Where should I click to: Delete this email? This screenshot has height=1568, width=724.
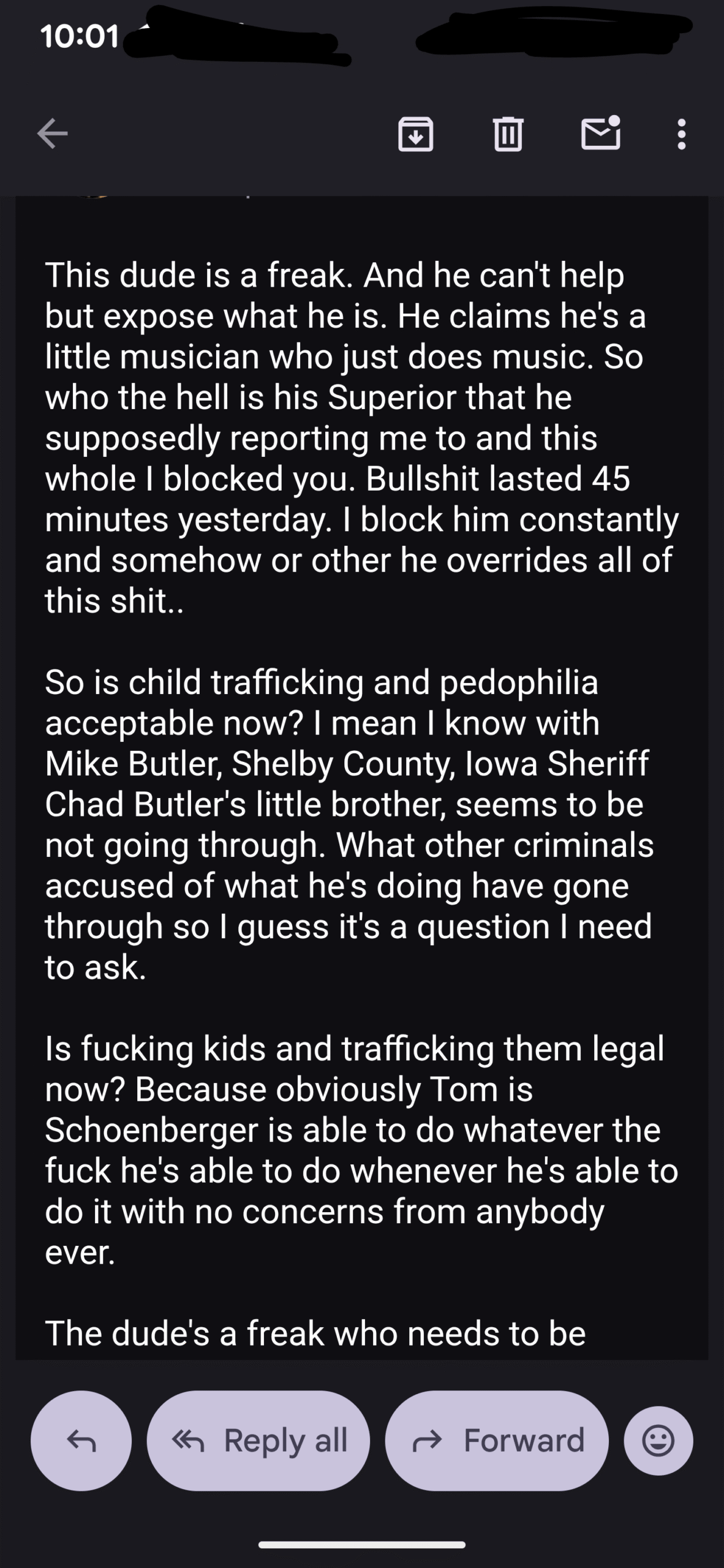pyautogui.click(x=508, y=134)
